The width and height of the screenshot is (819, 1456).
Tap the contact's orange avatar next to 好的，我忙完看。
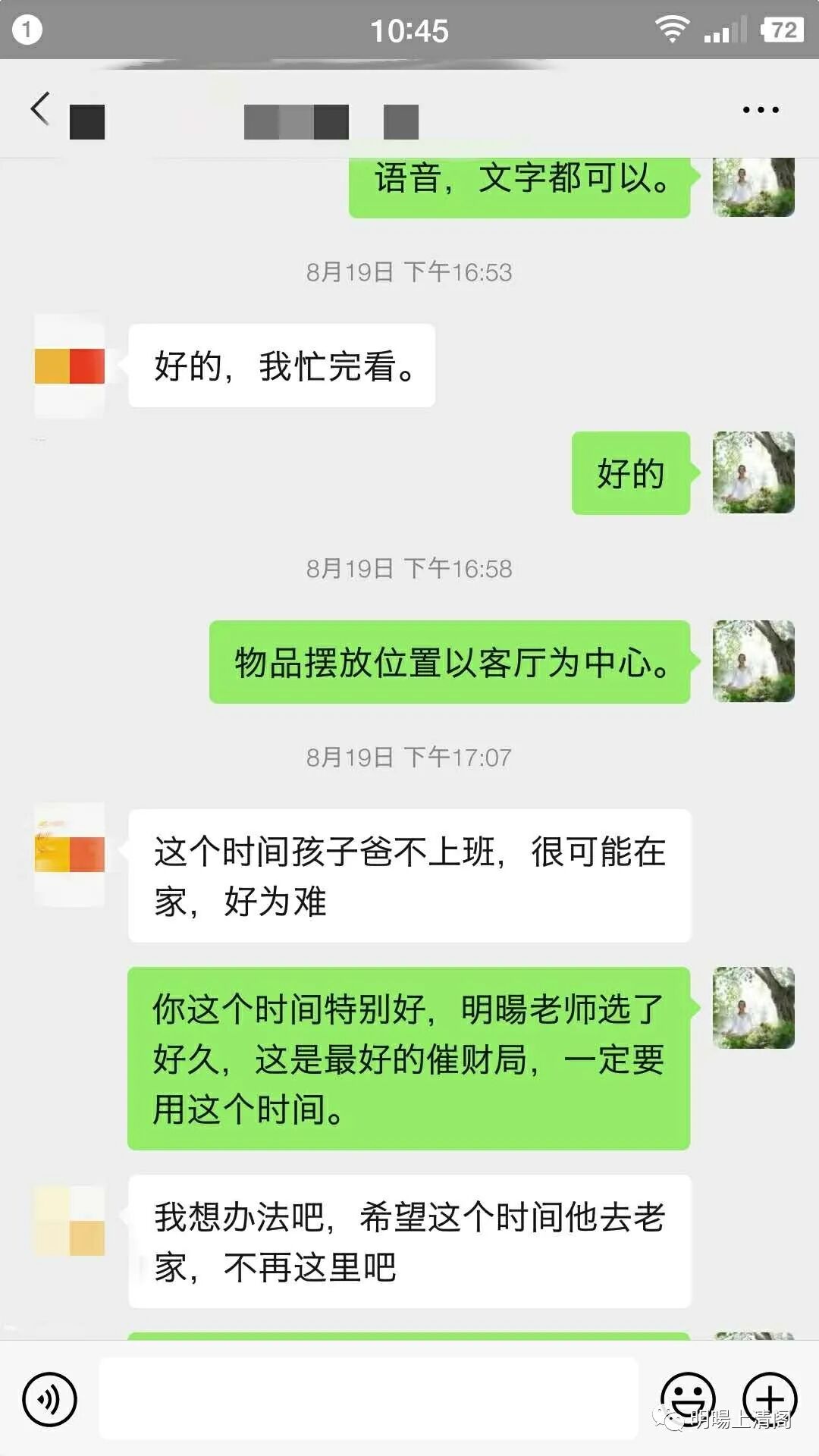pos(71,365)
